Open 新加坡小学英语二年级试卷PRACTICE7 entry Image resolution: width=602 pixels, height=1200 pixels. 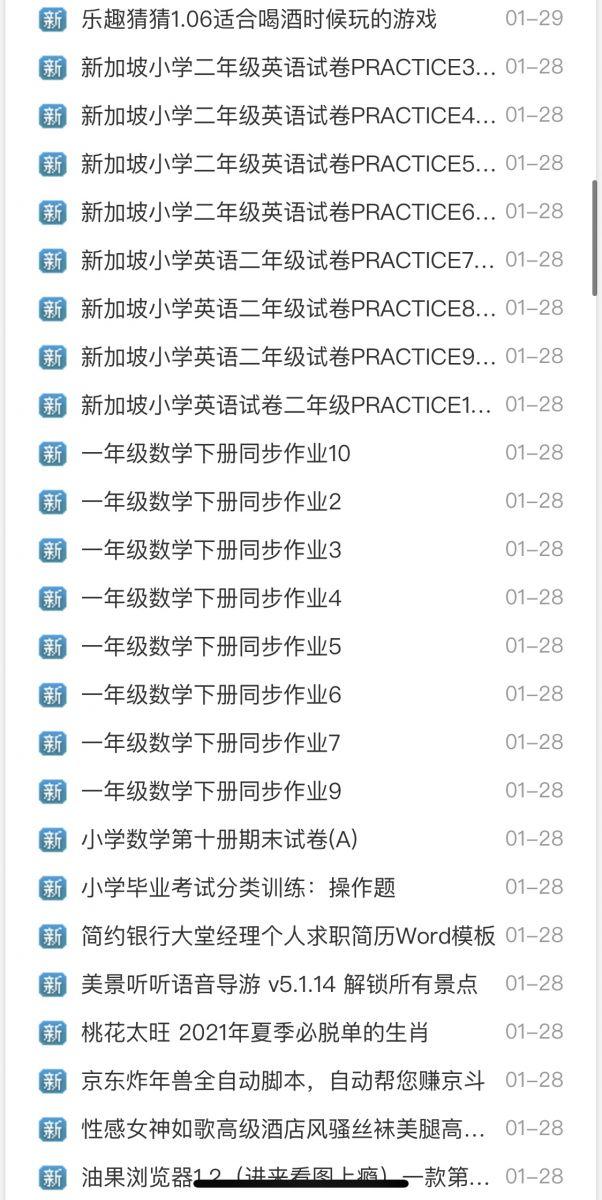coord(288,260)
